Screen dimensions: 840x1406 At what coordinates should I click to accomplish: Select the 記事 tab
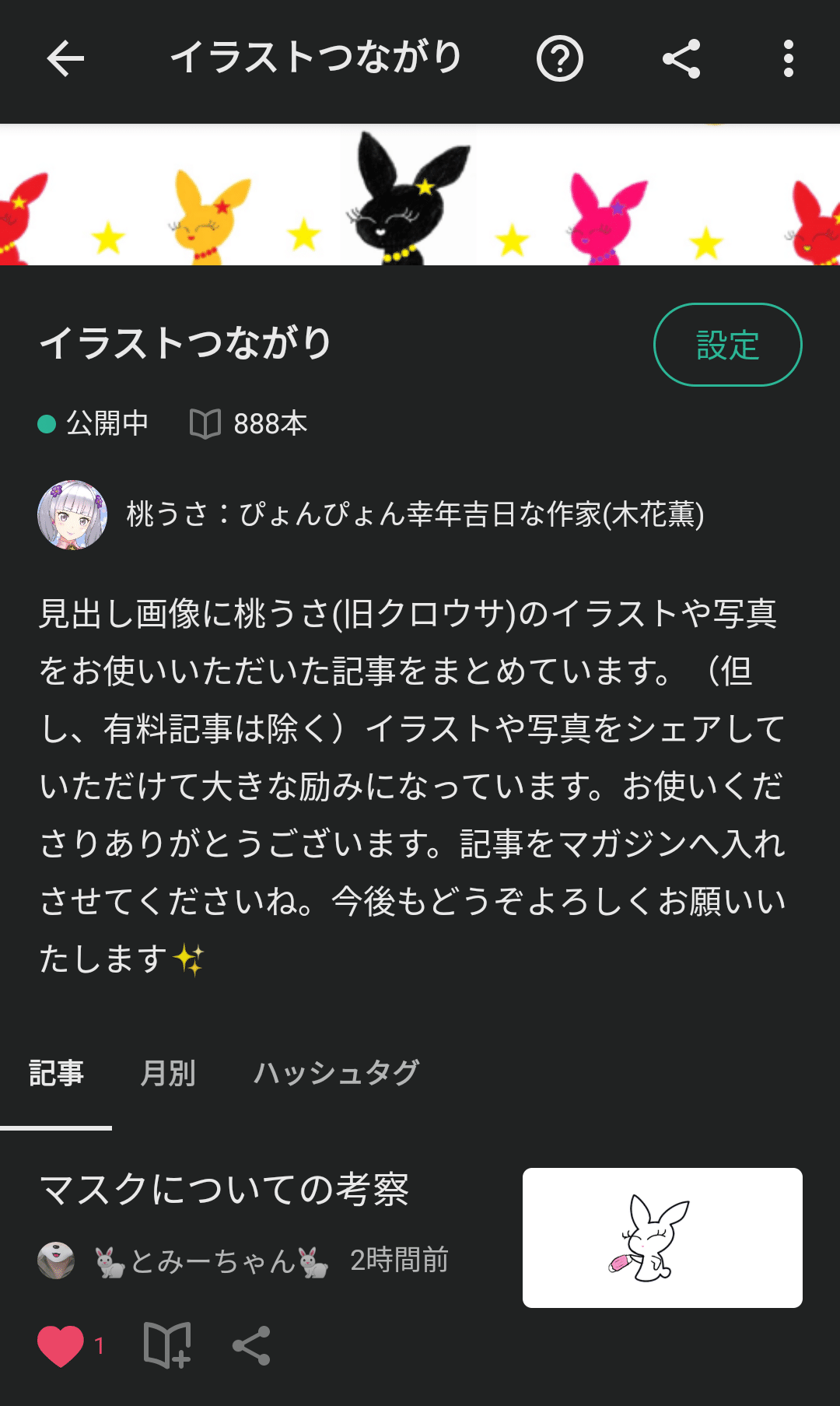pyautogui.click(x=56, y=1073)
